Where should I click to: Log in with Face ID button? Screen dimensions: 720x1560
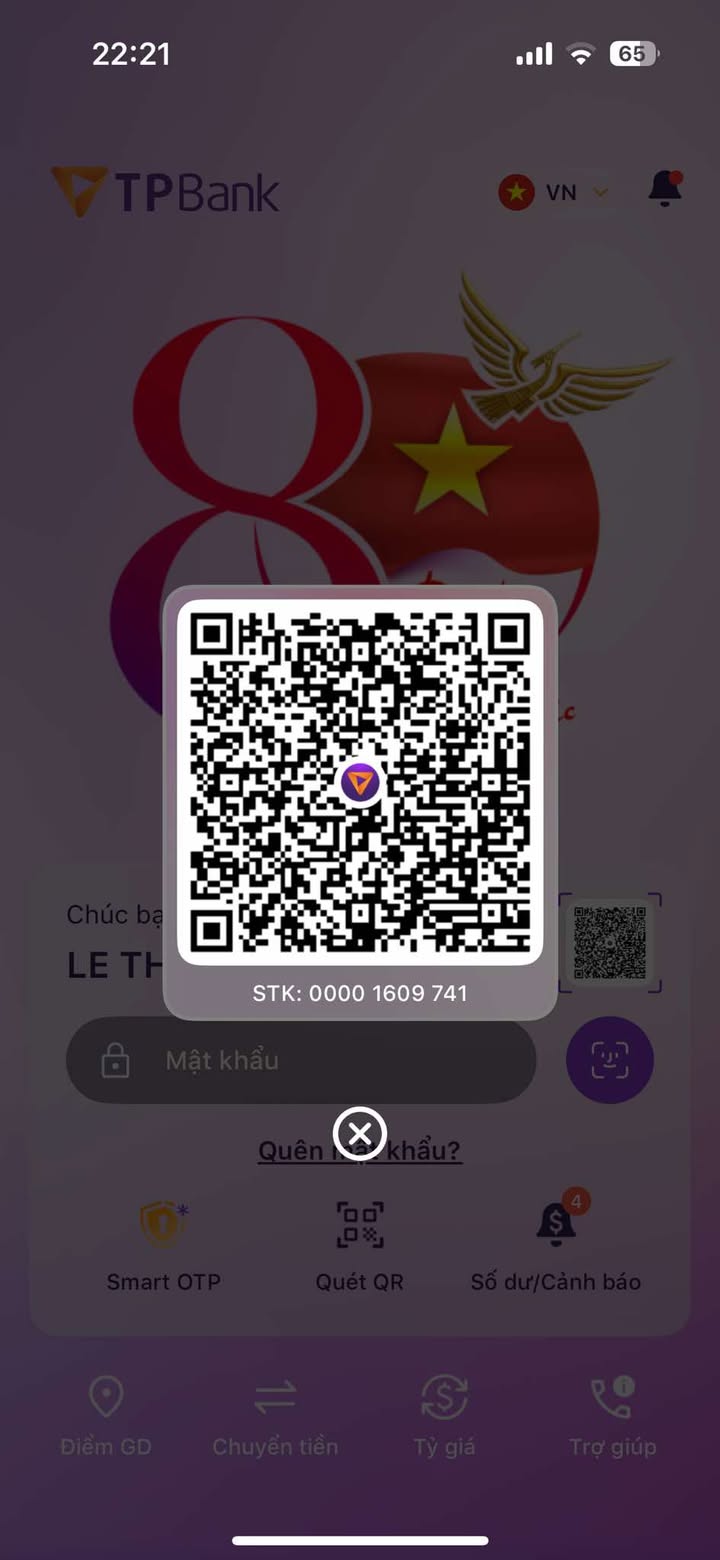(610, 1061)
